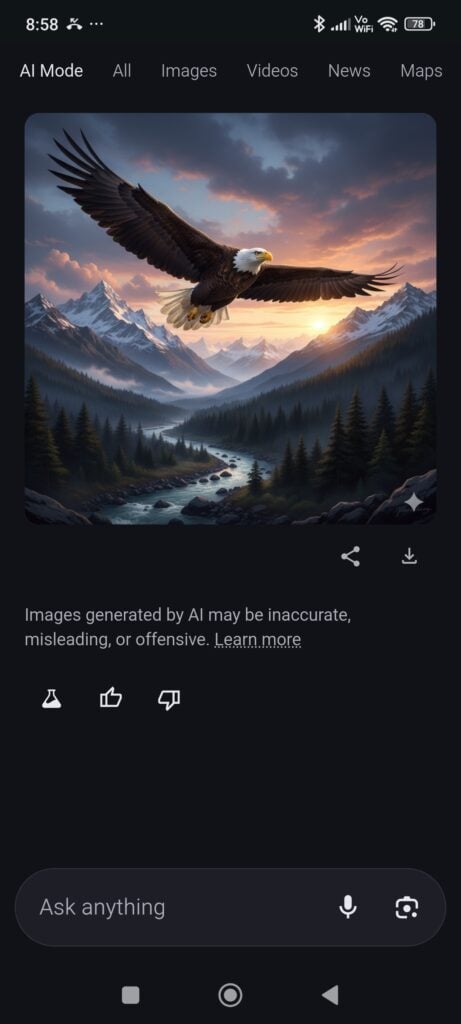Select the AI Mode tab
The image size is (461, 1024).
click(52, 71)
